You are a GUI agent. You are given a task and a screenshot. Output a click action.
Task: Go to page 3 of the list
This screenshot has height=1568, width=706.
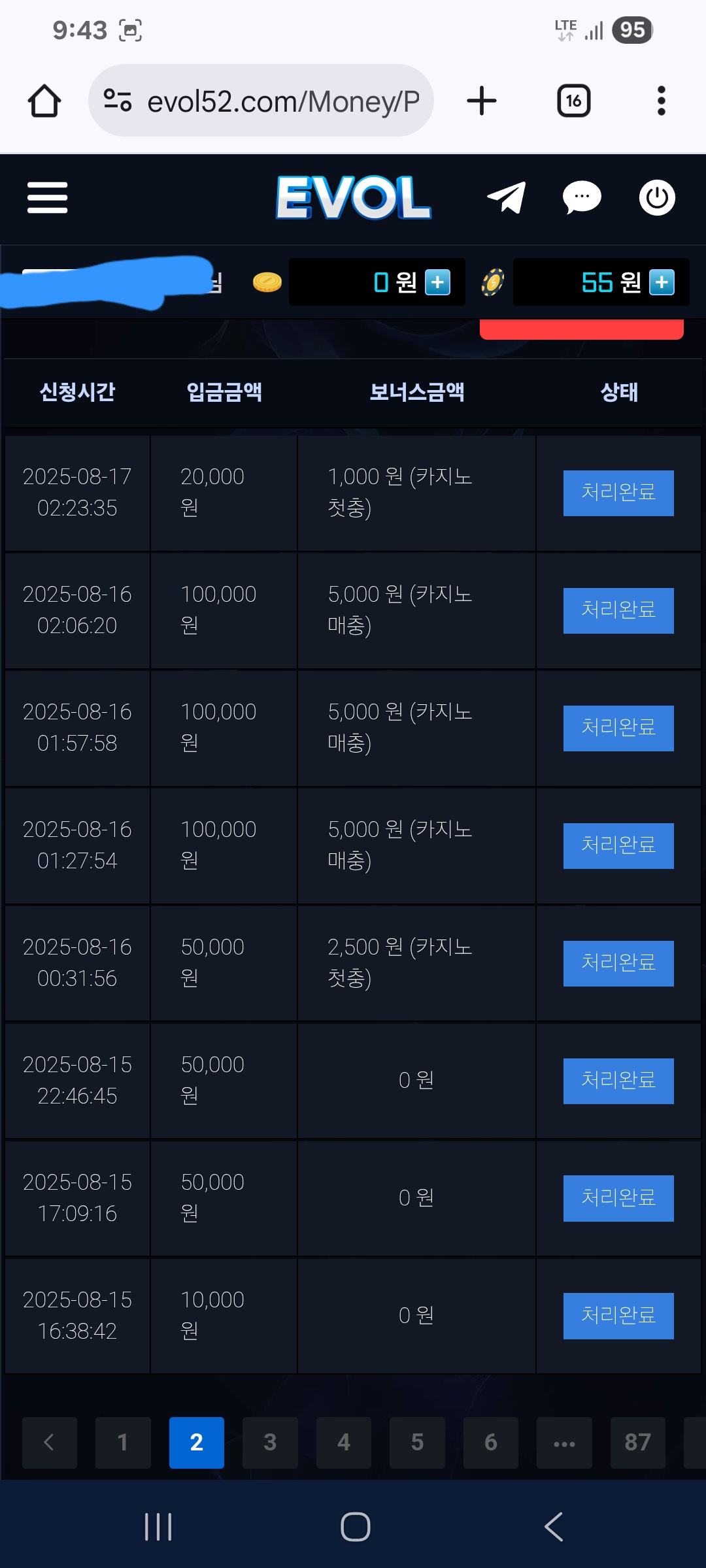point(270,1442)
